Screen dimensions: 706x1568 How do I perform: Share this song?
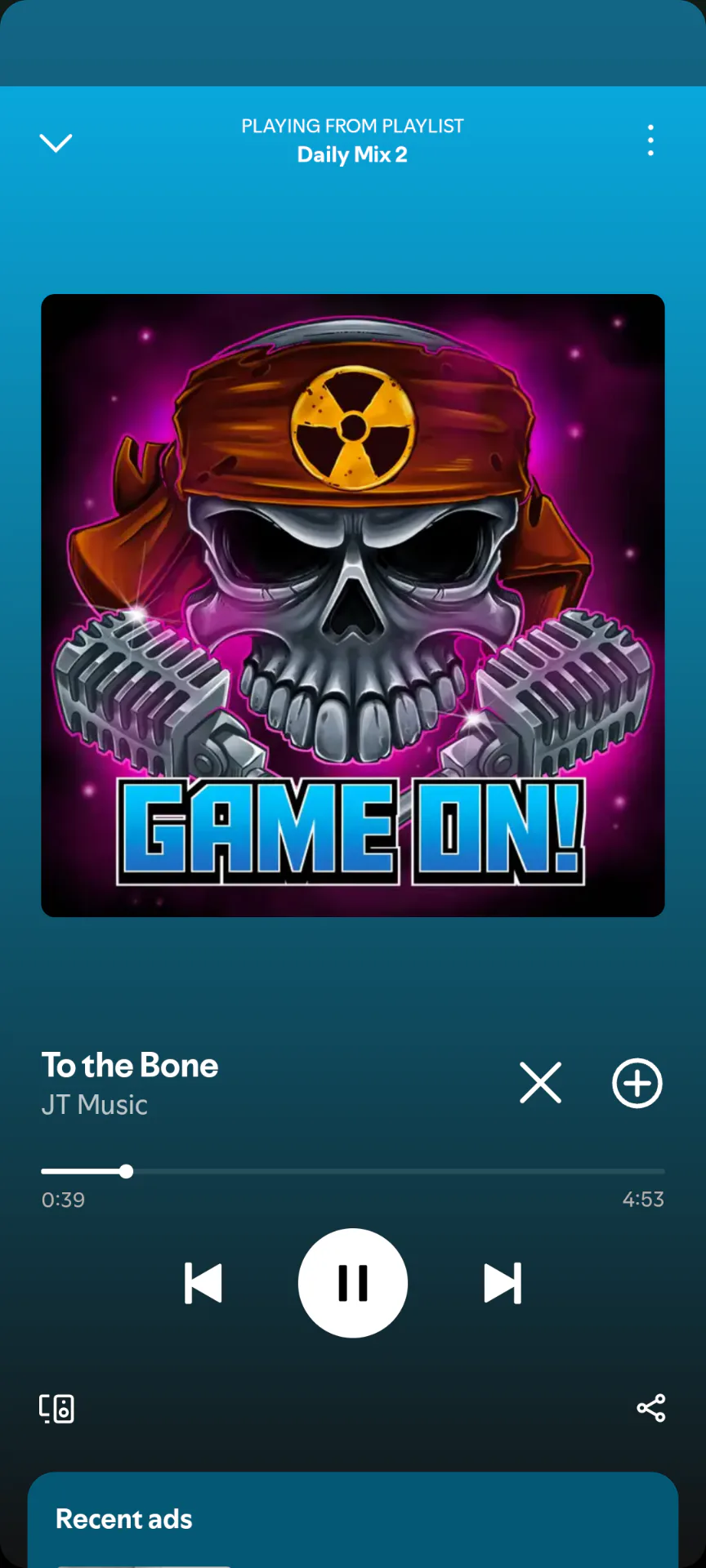[651, 1408]
